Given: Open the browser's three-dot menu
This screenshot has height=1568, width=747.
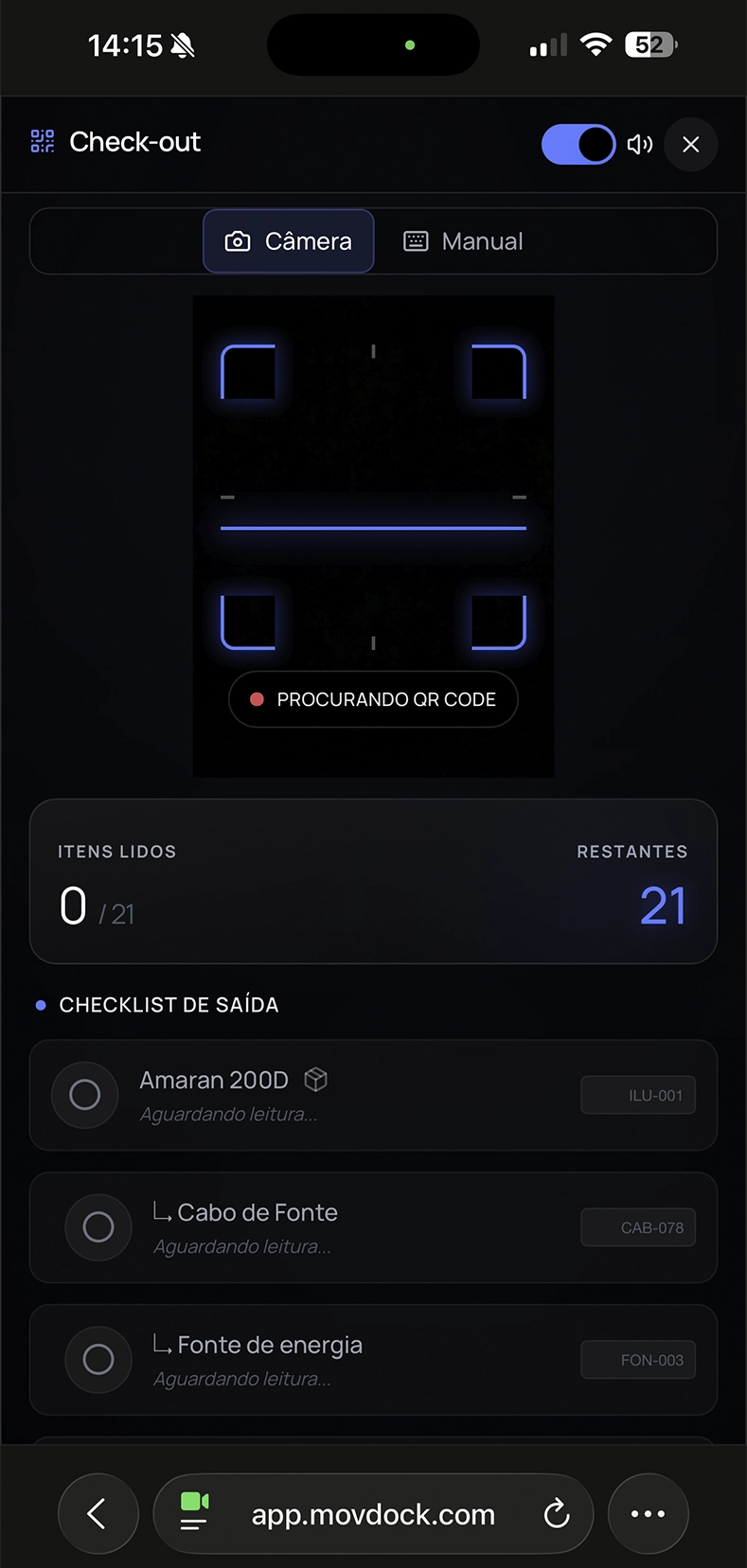Looking at the screenshot, I should coord(648,1513).
